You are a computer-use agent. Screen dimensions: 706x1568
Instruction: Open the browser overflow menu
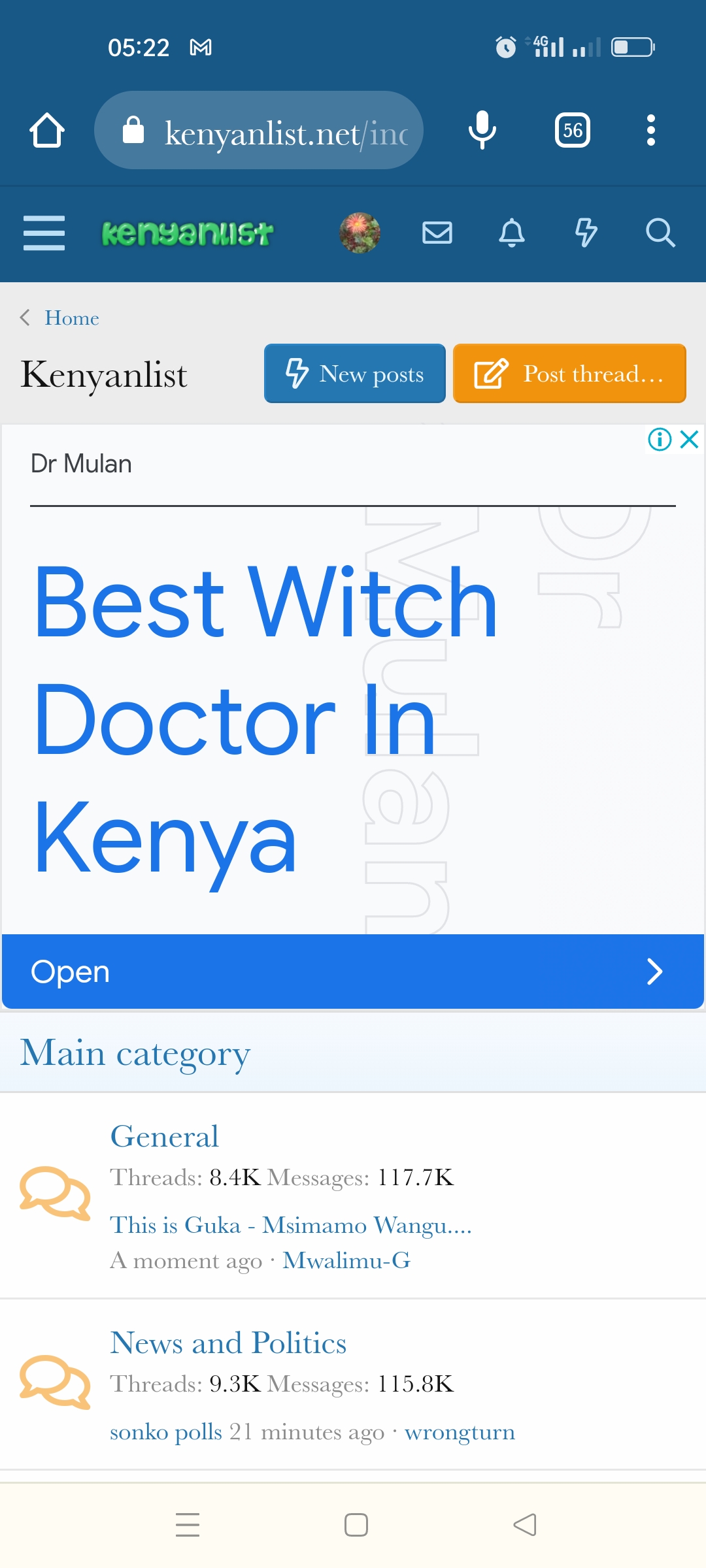click(x=650, y=131)
